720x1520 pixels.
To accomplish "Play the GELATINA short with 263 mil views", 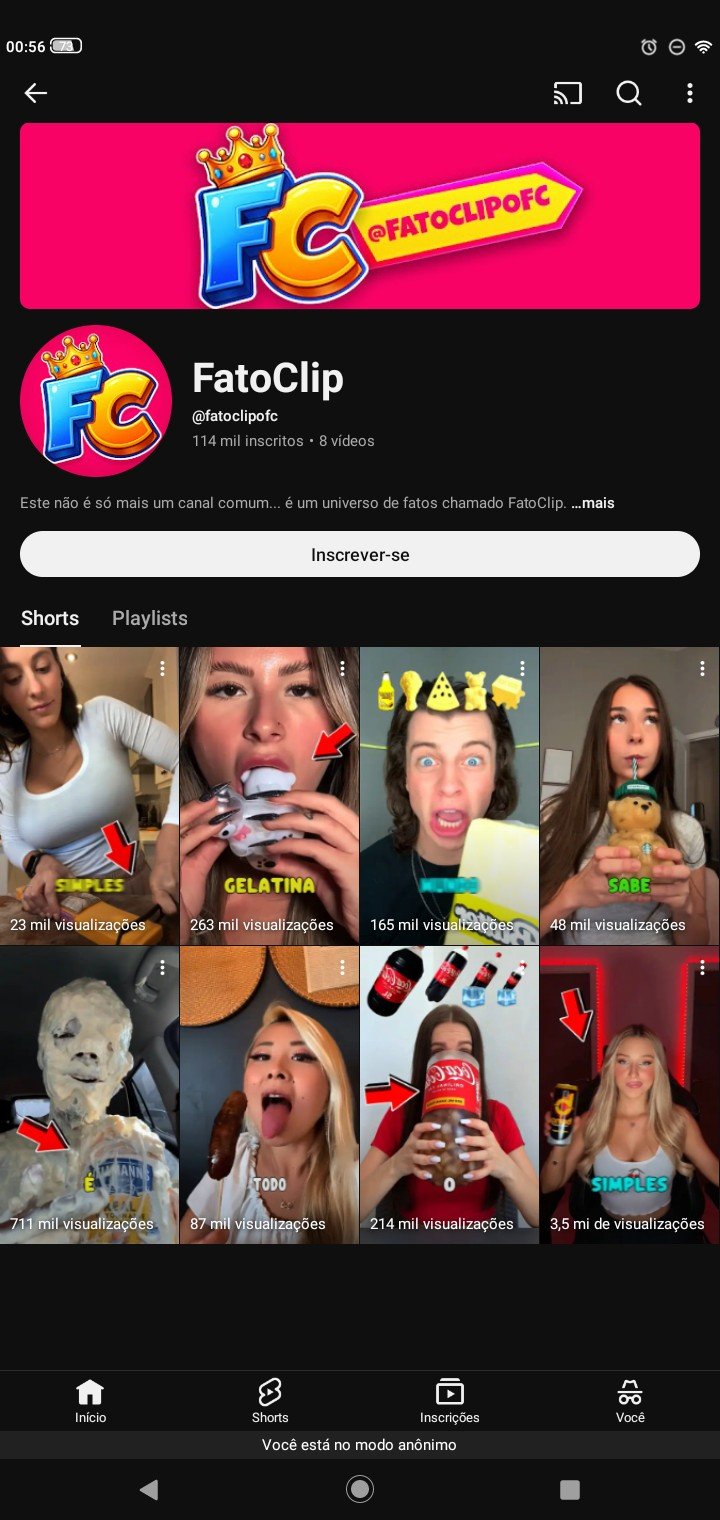I will point(269,795).
